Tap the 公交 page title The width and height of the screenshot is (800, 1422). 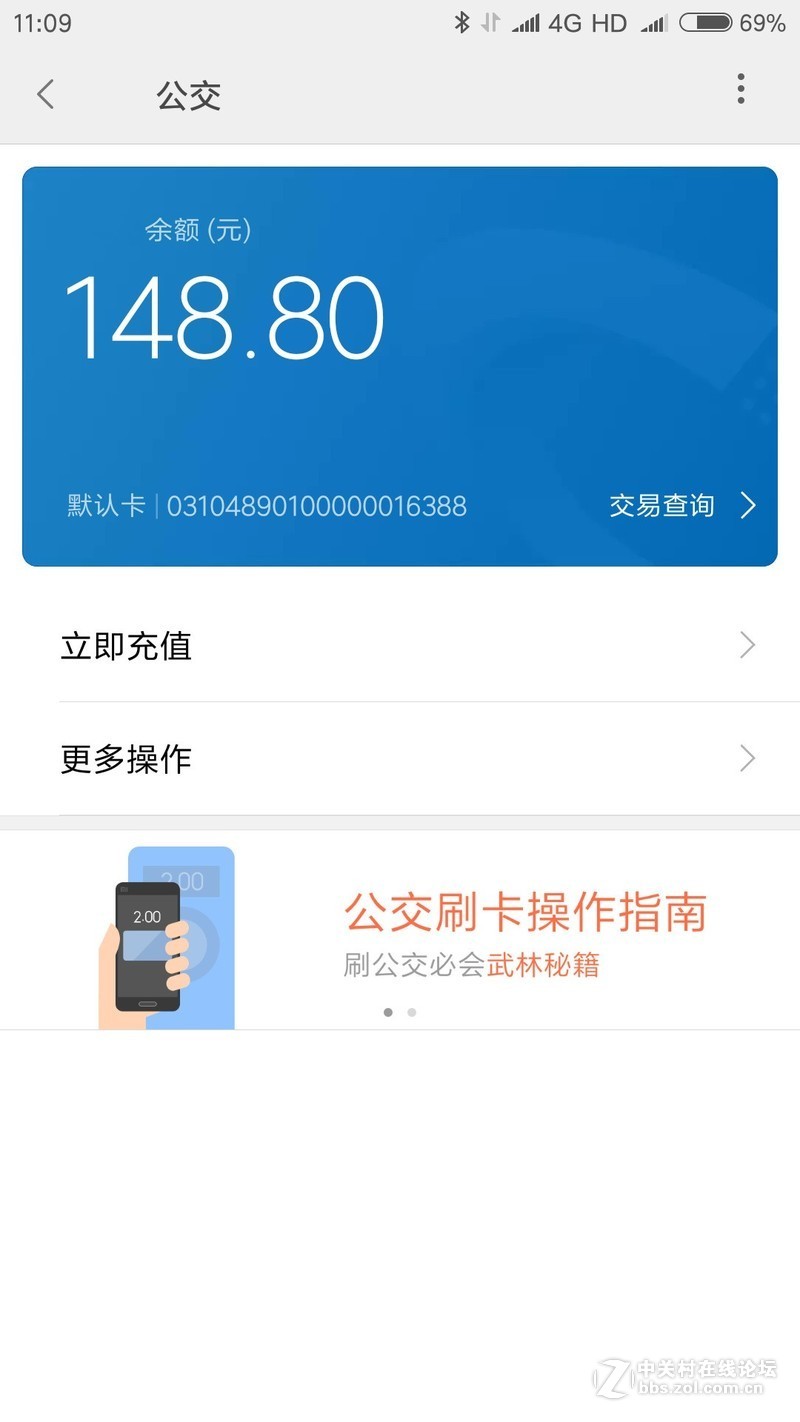click(188, 96)
